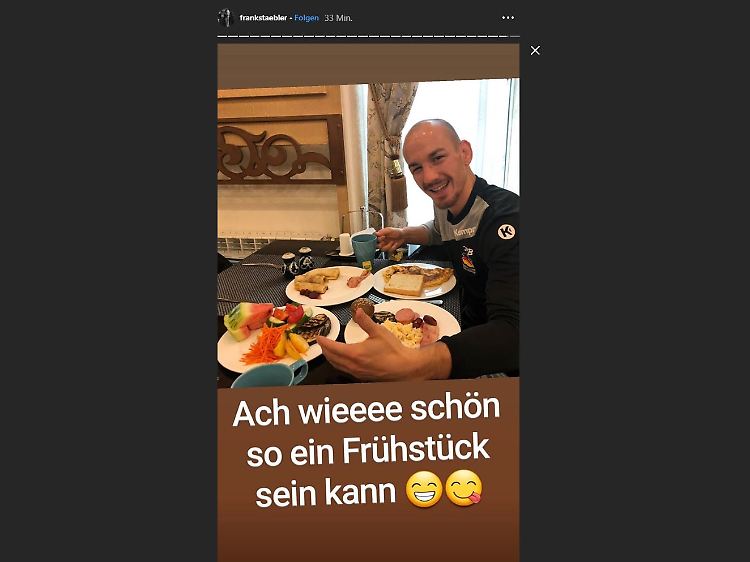Close the story viewer
Viewport: 750px width, 562px height.
(x=535, y=50)
